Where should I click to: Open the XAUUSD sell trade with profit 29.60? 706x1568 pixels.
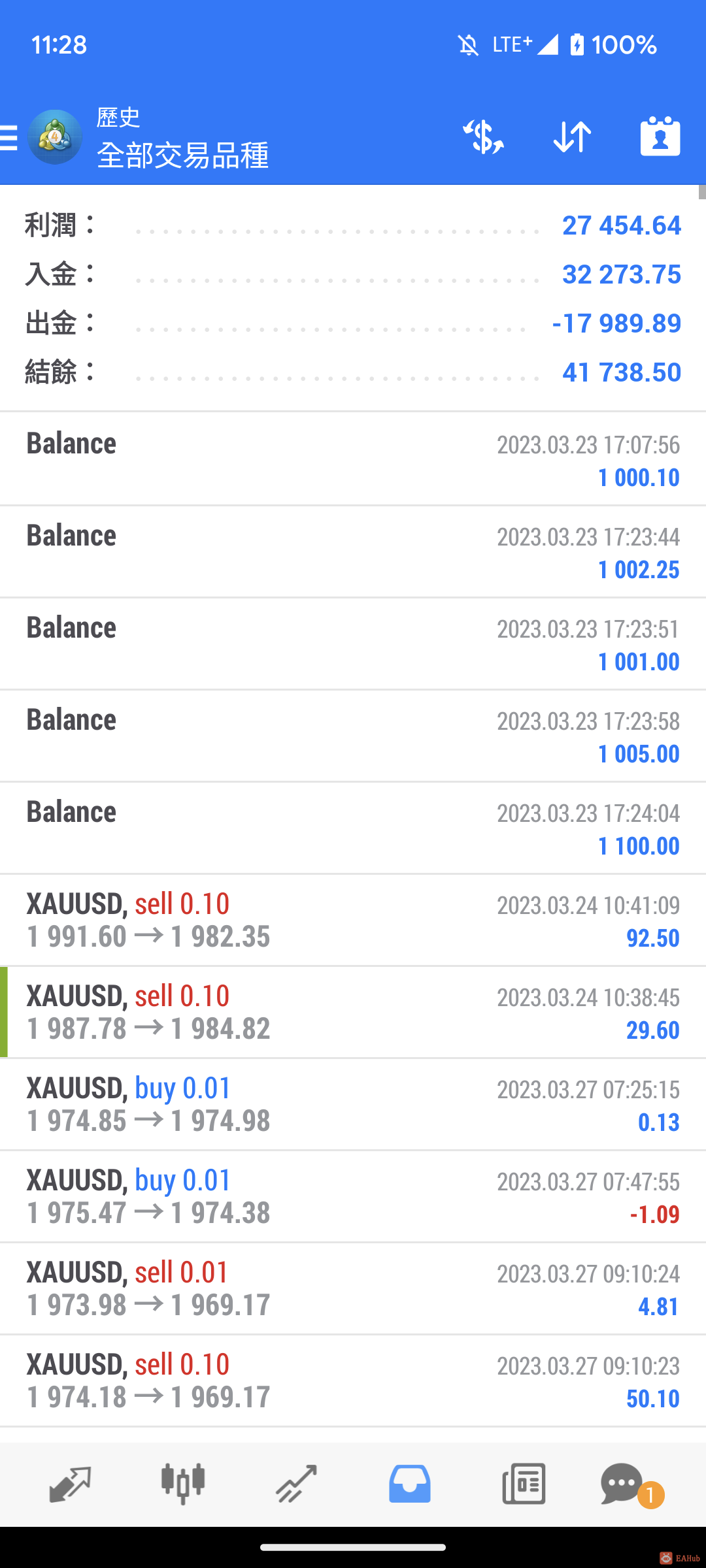[353, 1012]
